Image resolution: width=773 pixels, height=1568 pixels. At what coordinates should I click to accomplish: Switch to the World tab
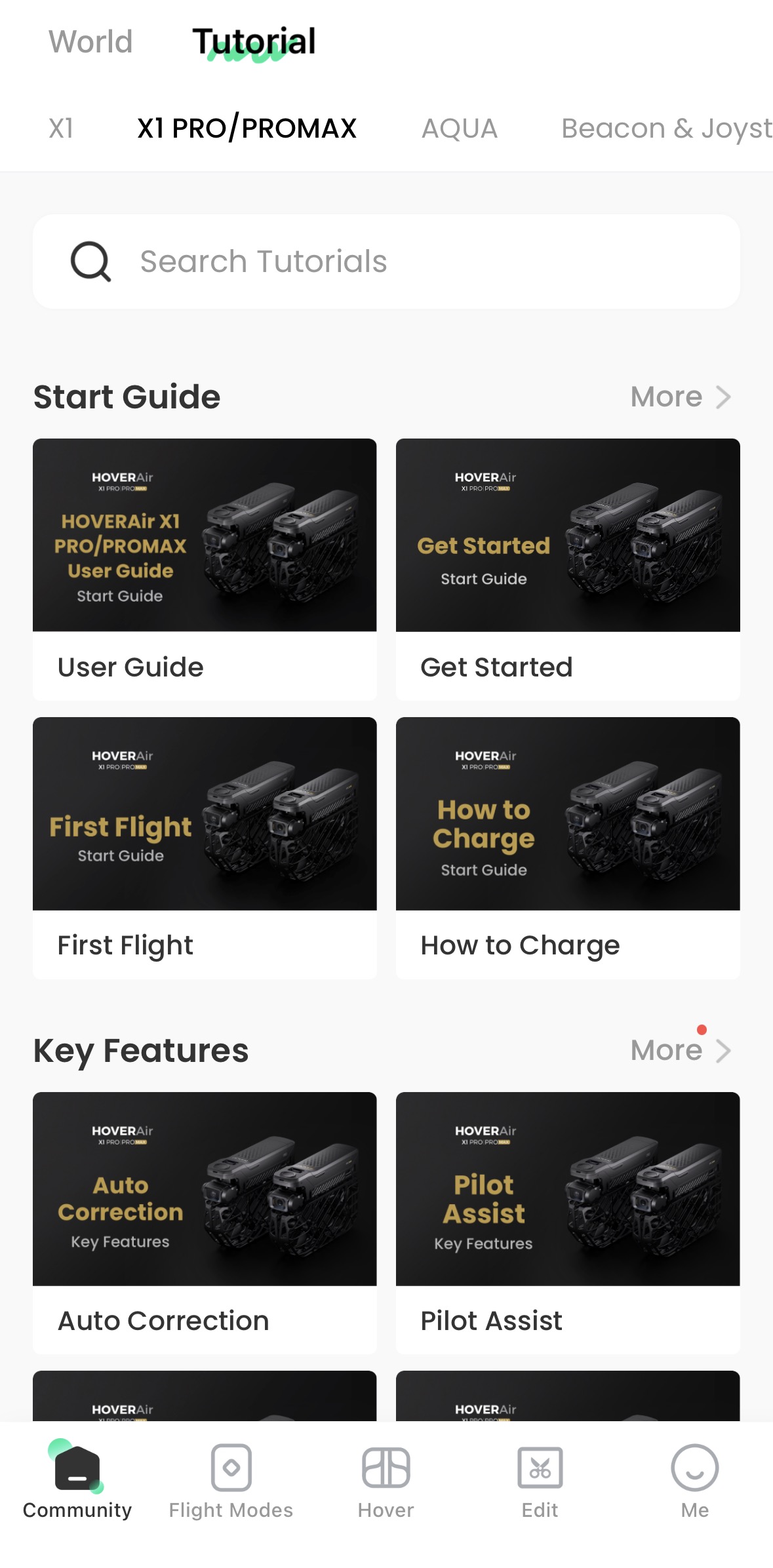coord(90,42)
